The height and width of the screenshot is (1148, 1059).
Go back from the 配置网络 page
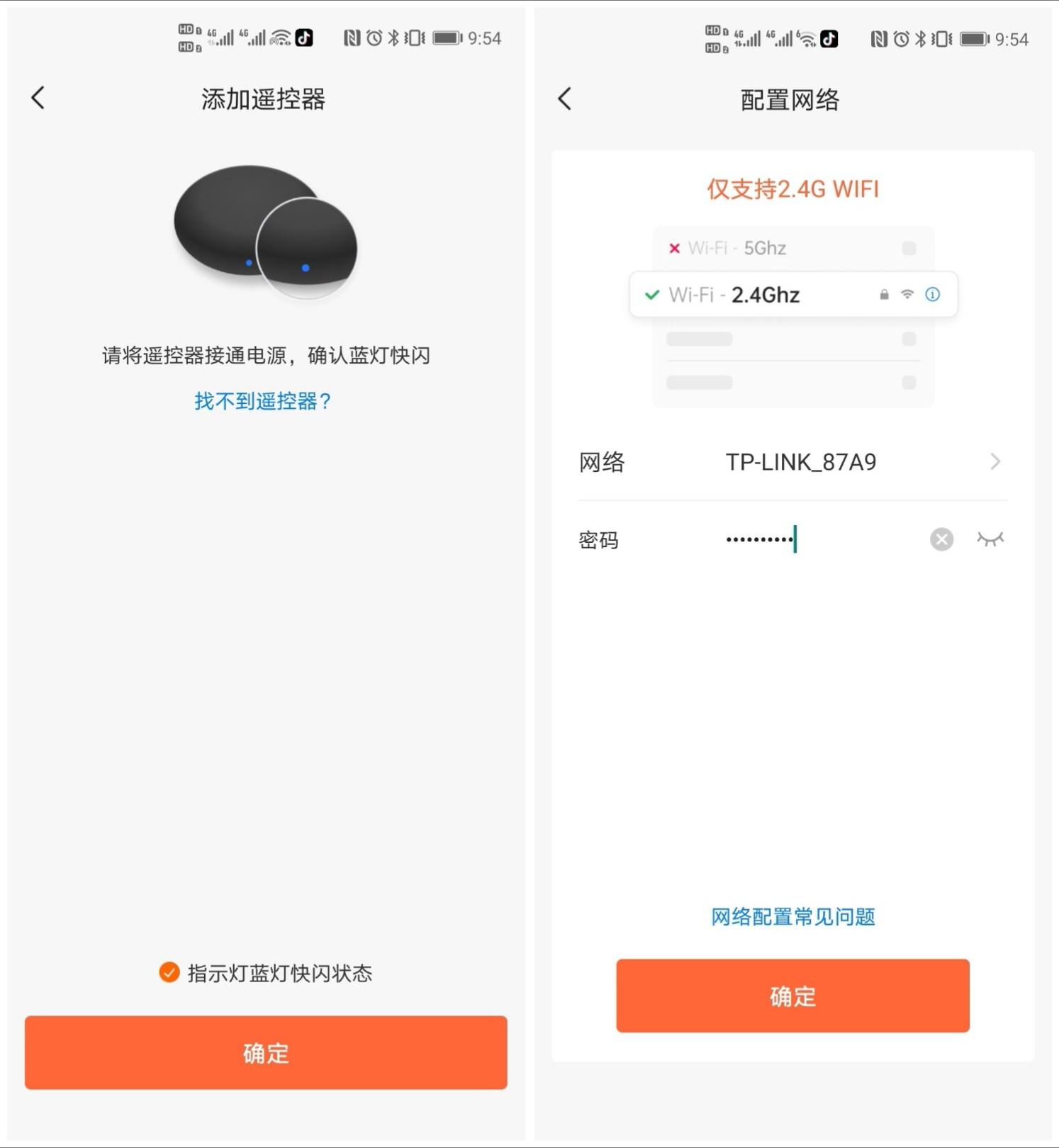coord(564,99)
